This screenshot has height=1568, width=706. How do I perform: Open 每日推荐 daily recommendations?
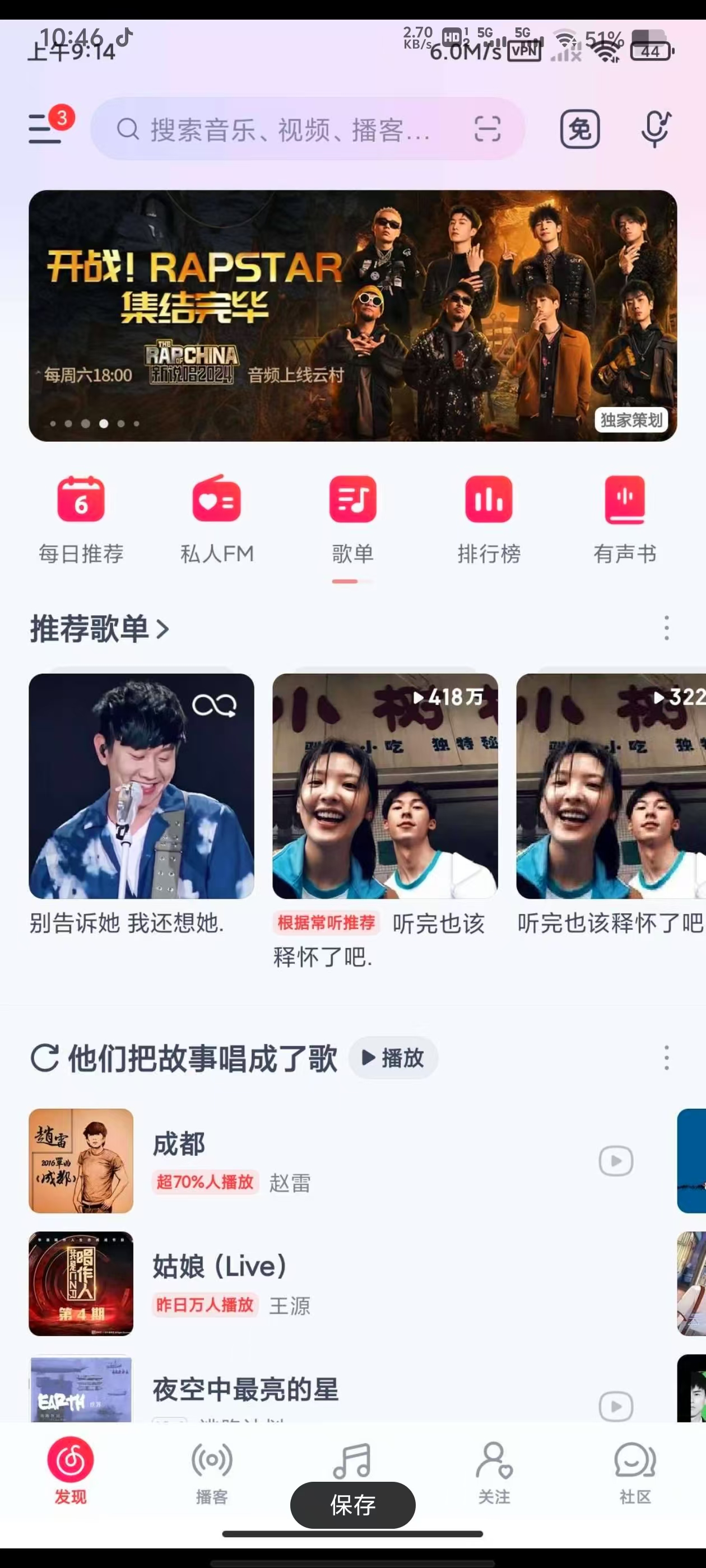81,519
